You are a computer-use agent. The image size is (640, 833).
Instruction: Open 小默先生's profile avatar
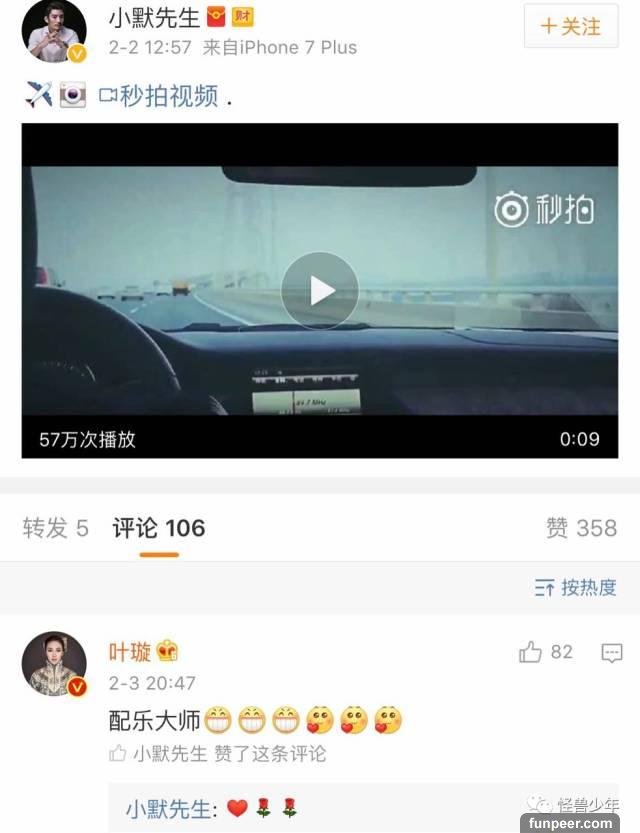[53, 31]
